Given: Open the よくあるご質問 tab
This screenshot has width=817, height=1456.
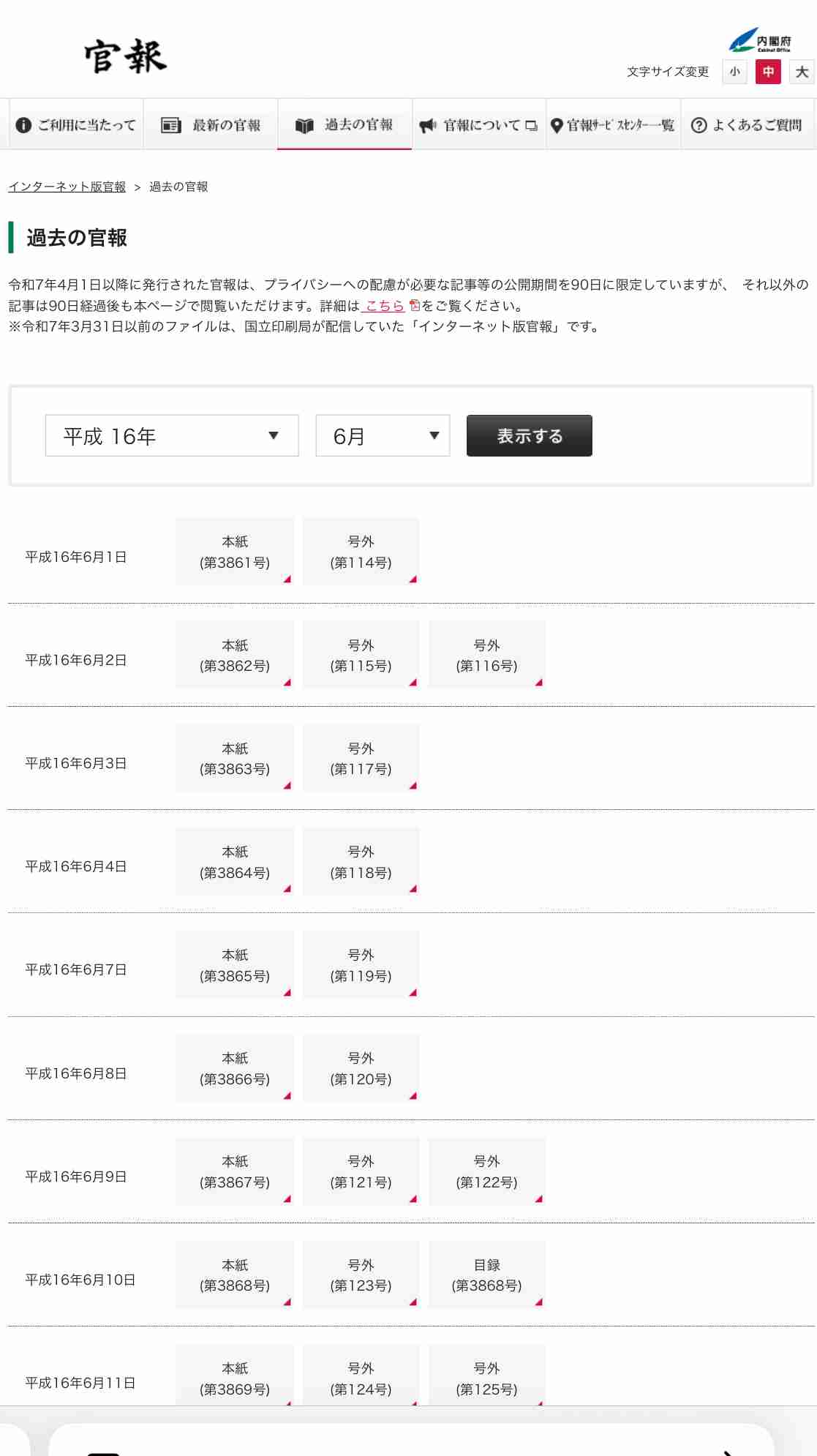Looking at the screenshot, I should click(748, 125).
